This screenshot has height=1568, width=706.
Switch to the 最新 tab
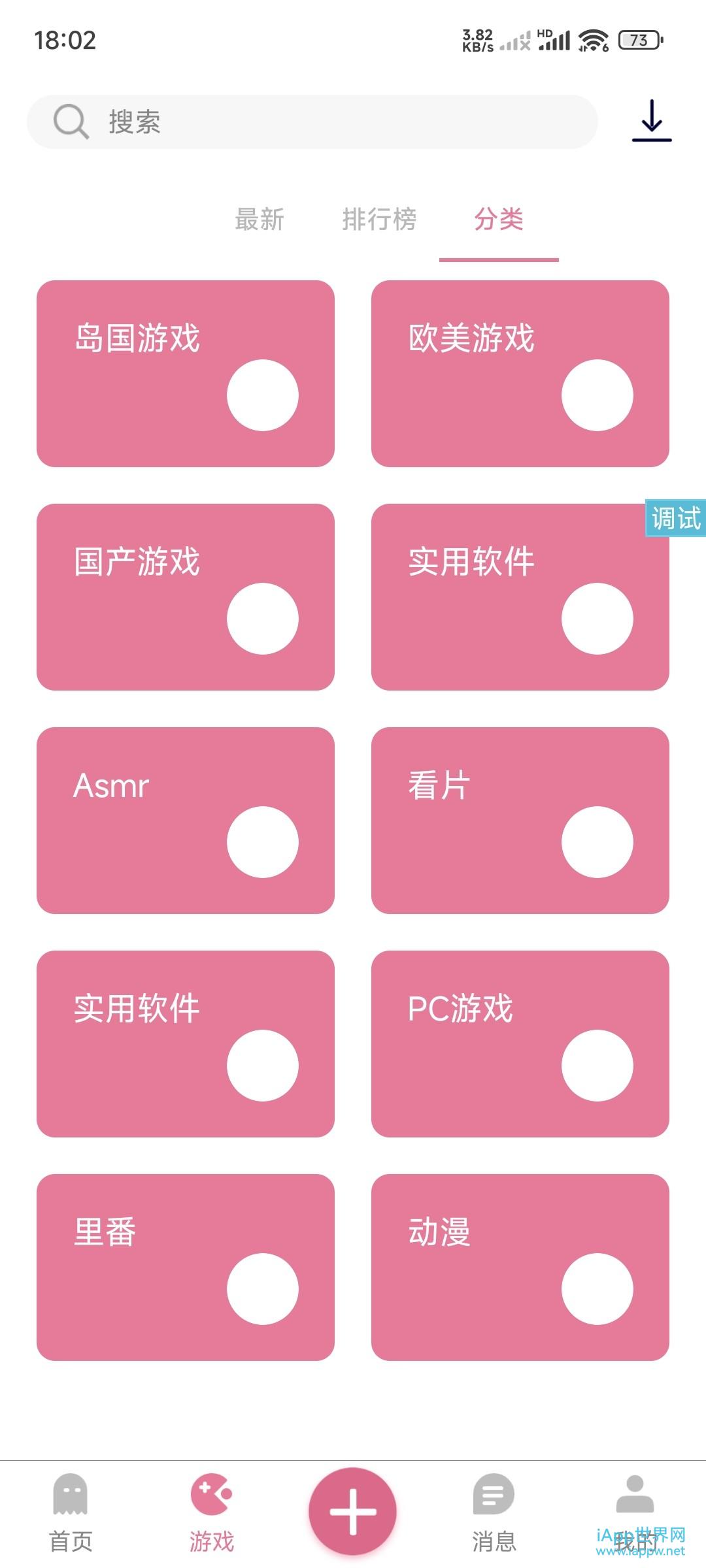pyautogui.click(x=260, y=220)
